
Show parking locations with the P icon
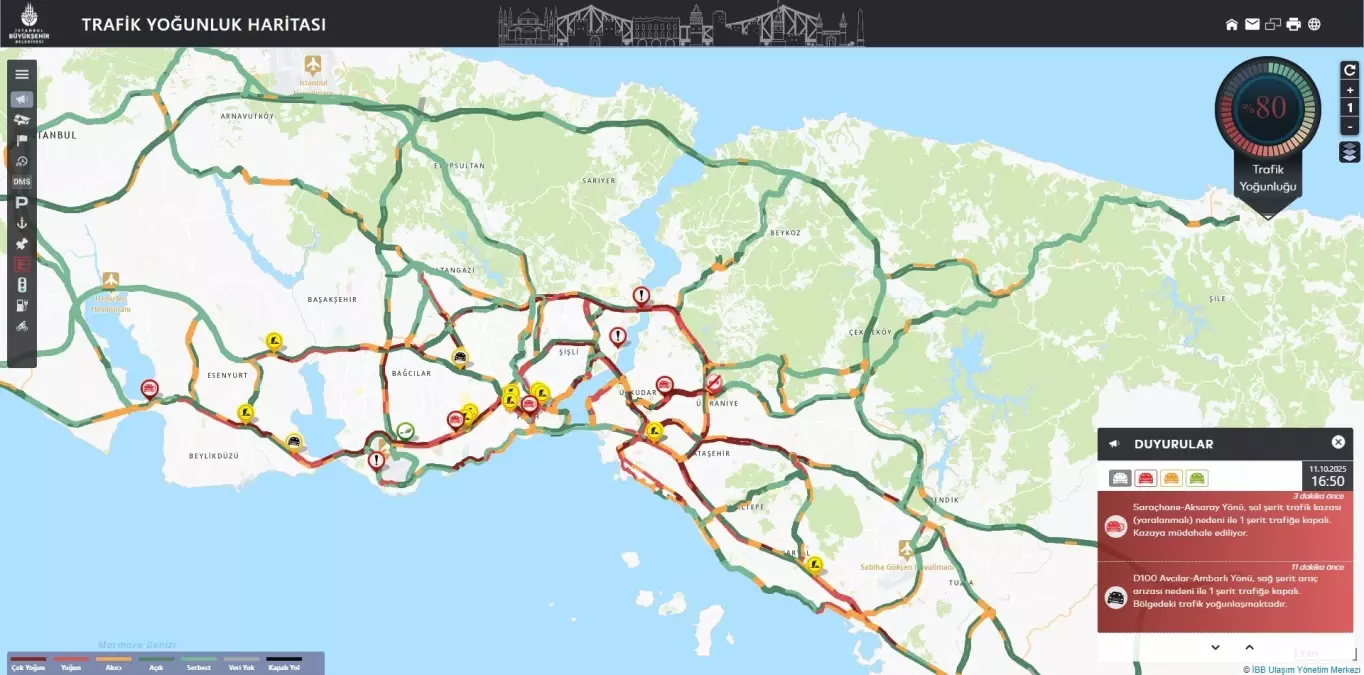click(22, 202)
